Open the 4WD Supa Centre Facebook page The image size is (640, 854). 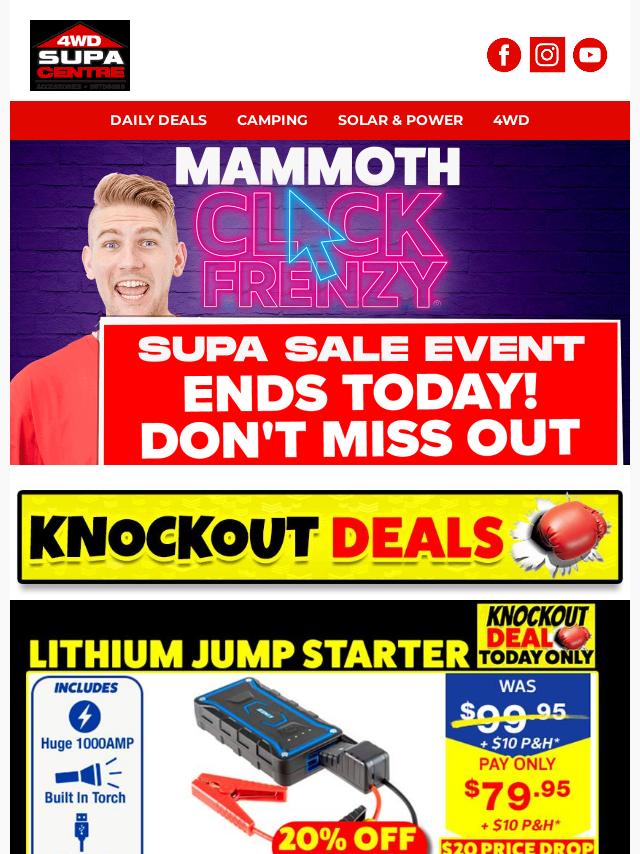504,55
